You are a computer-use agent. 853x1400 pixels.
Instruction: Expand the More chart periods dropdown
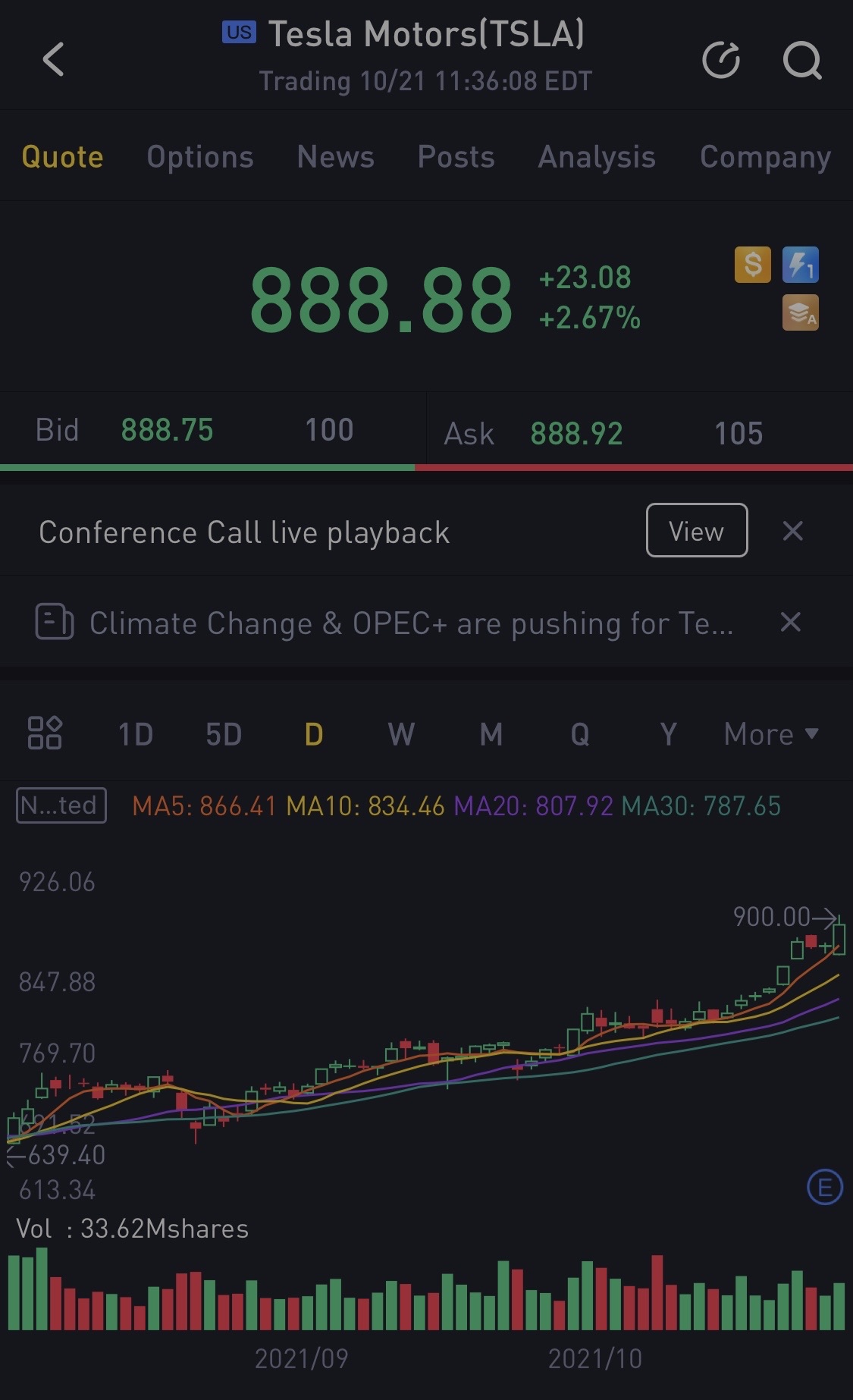[770, 734]
